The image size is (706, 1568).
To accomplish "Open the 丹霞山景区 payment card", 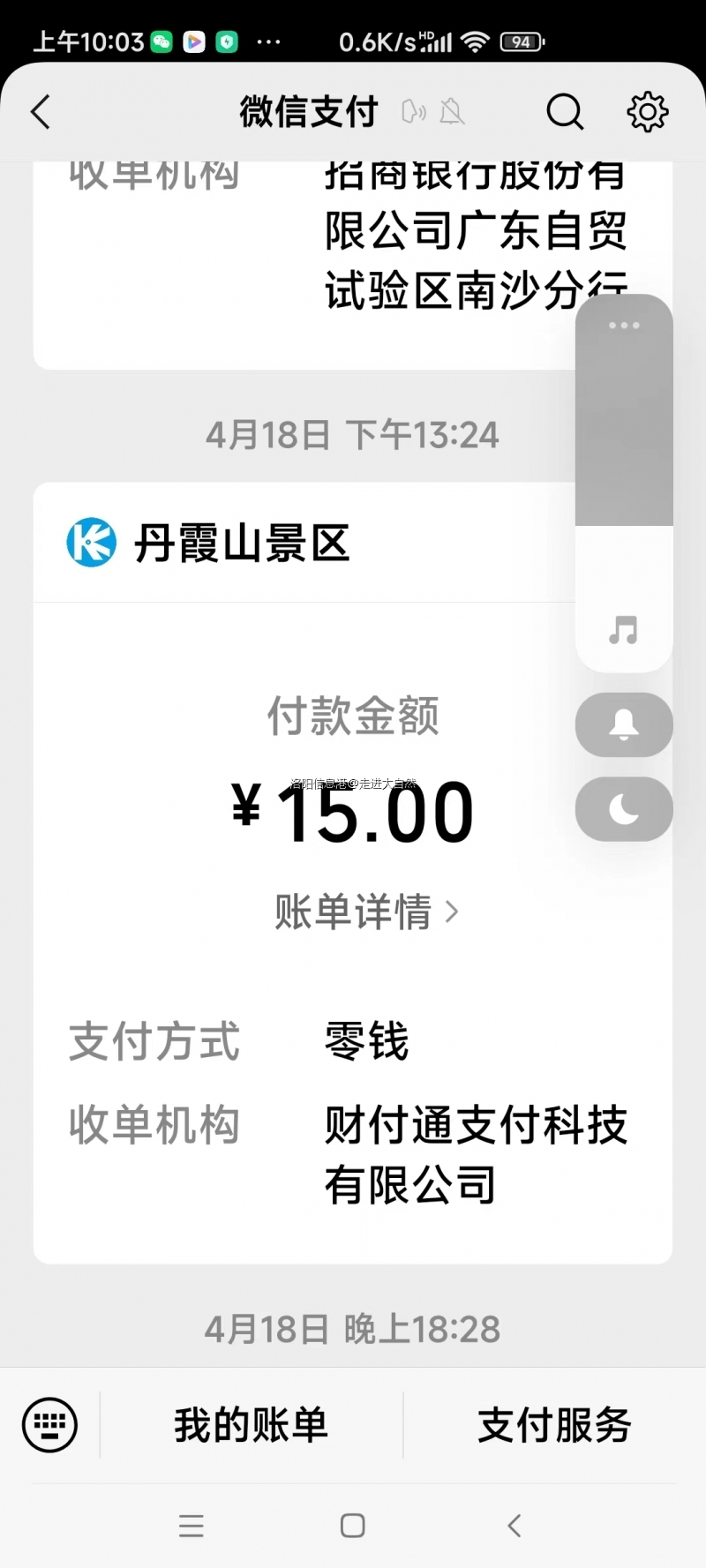I will pyautogui.click(x=242, y=543).
